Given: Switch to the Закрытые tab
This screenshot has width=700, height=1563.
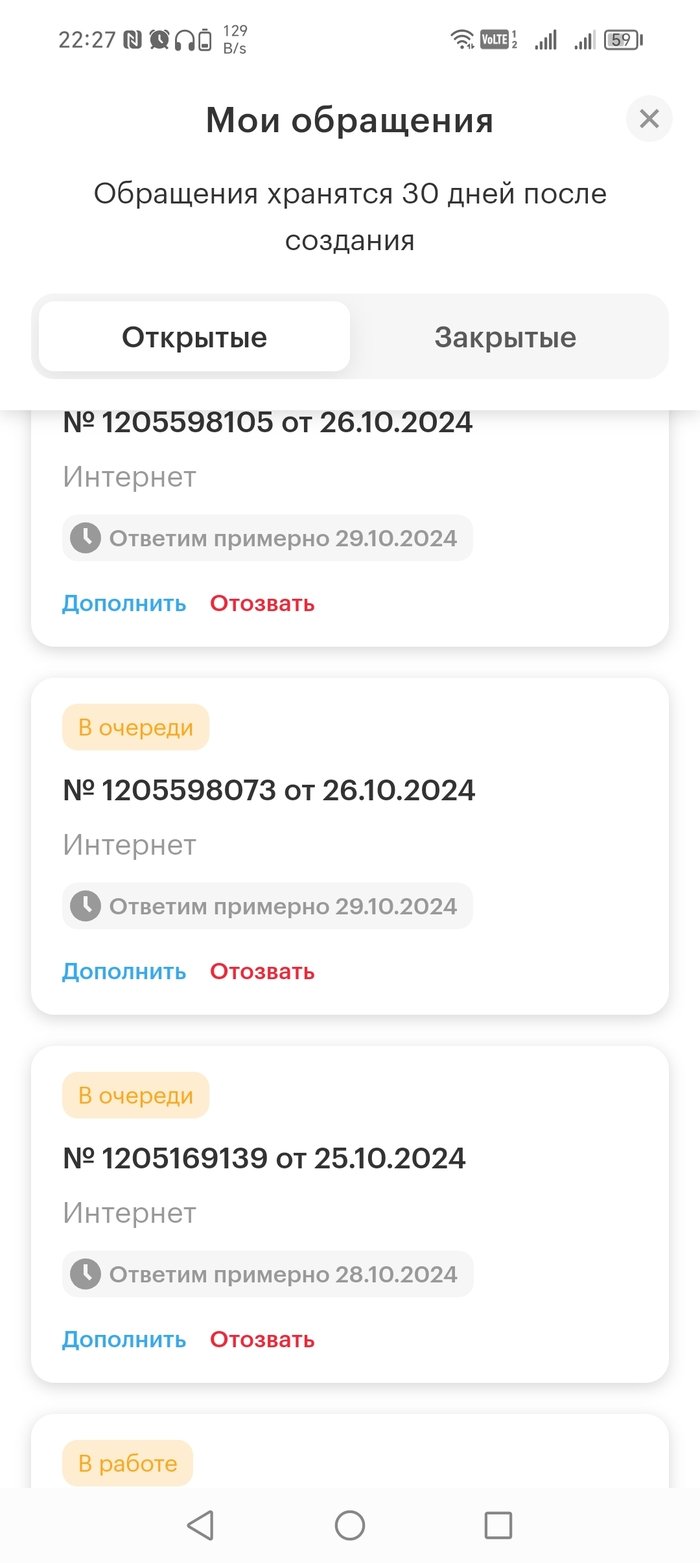Looking at the screenshot, I should tap(505, 337).
